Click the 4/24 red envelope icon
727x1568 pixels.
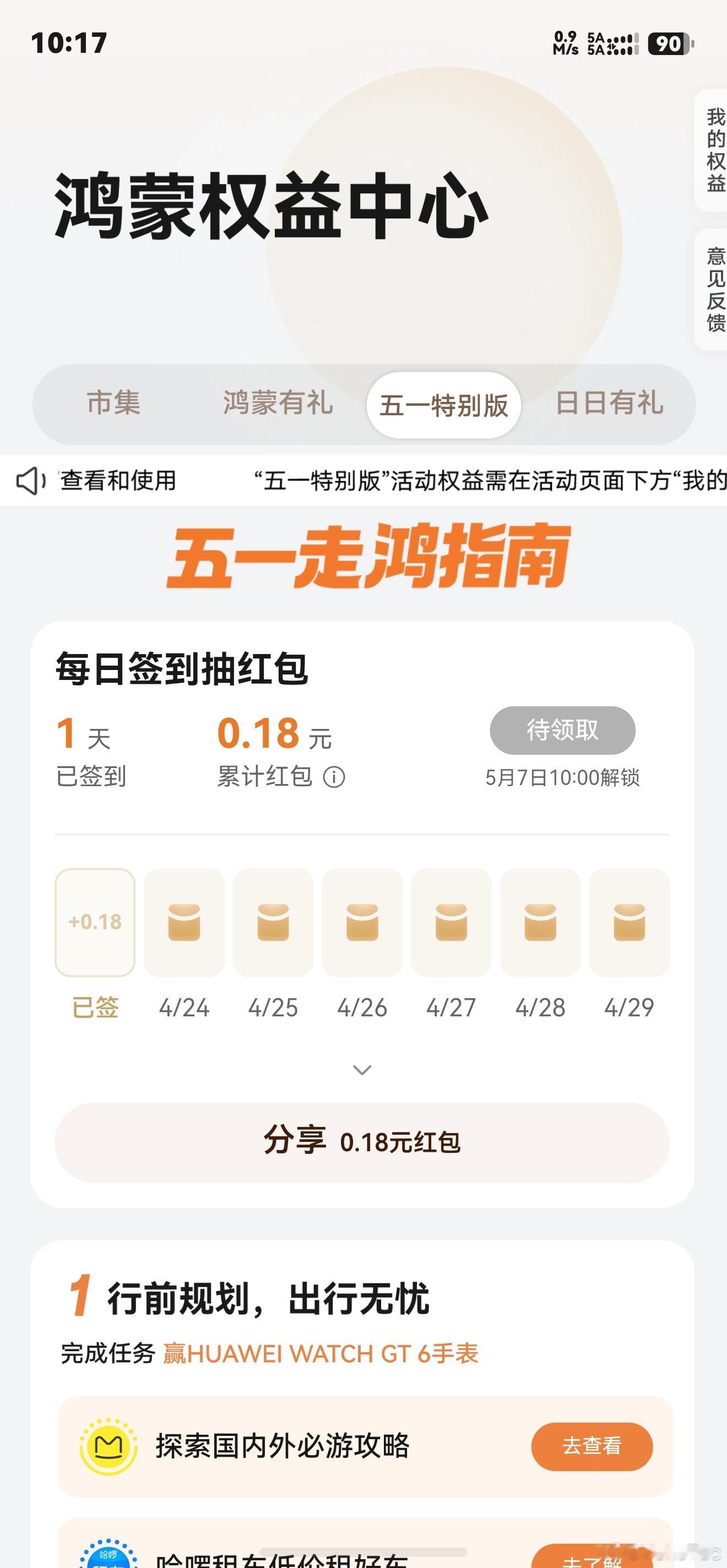(x=183, y=923)
